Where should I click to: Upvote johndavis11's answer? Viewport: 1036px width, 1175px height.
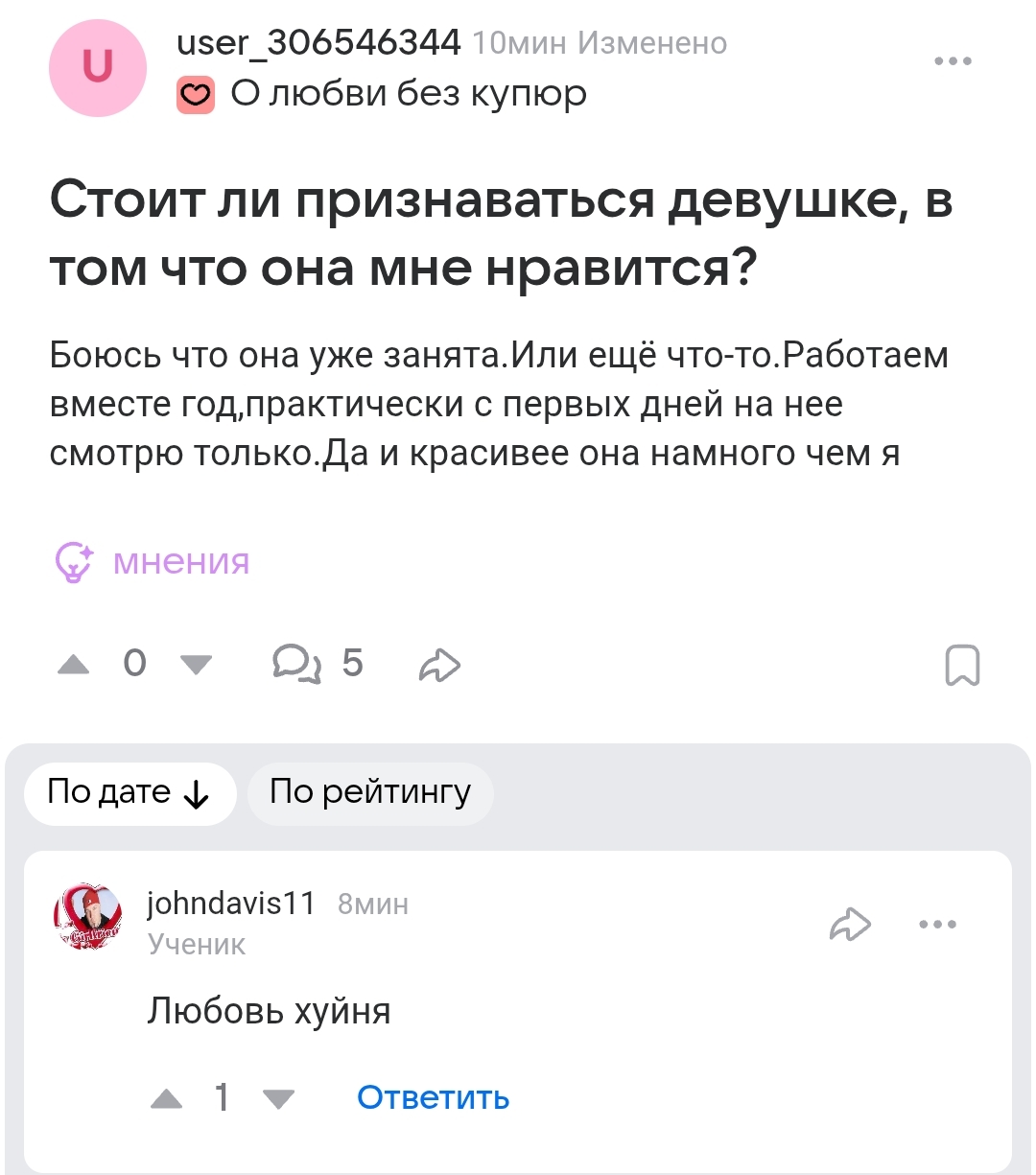167,1098
